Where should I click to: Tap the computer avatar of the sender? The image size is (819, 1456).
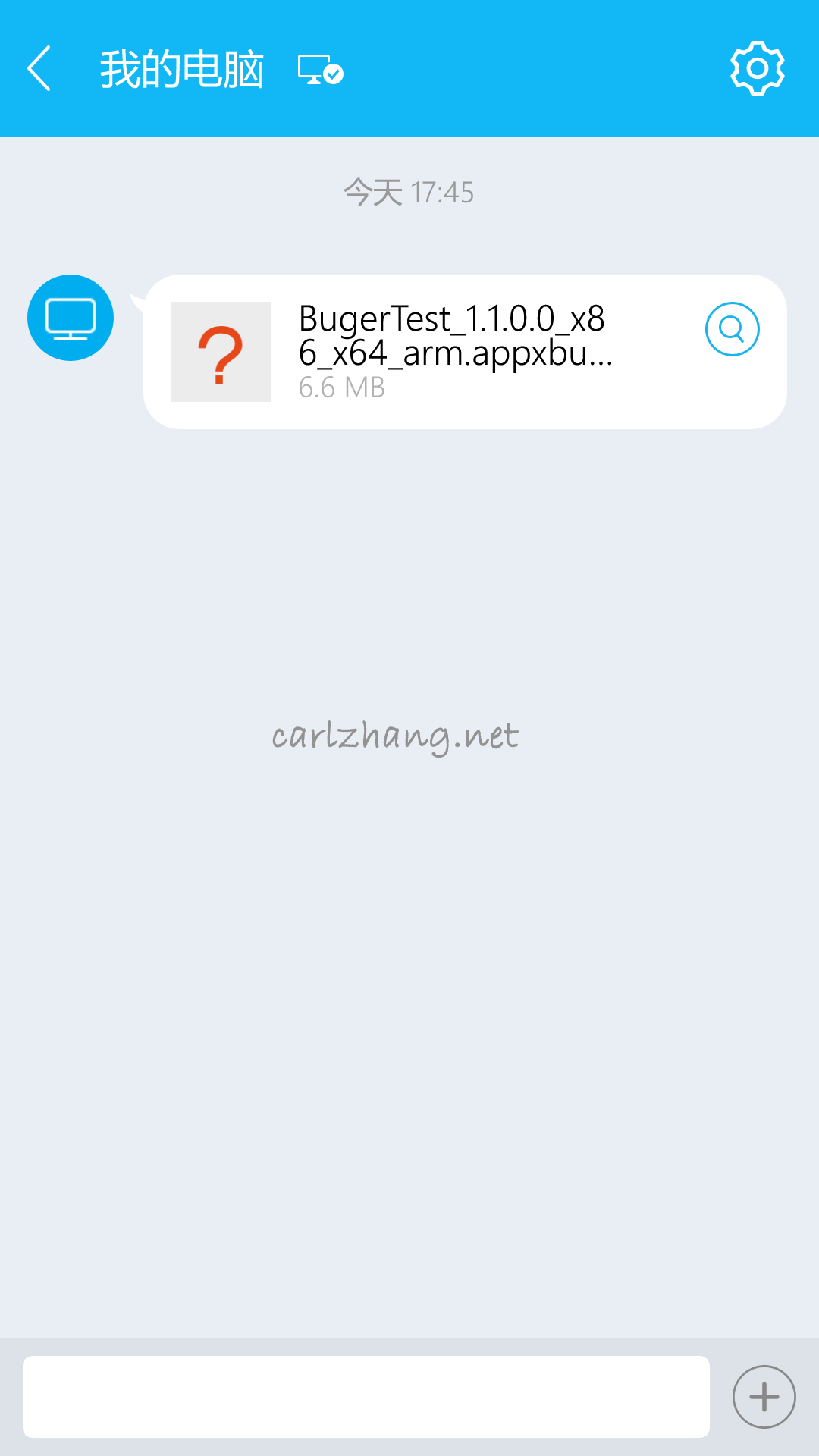[71, 318]
